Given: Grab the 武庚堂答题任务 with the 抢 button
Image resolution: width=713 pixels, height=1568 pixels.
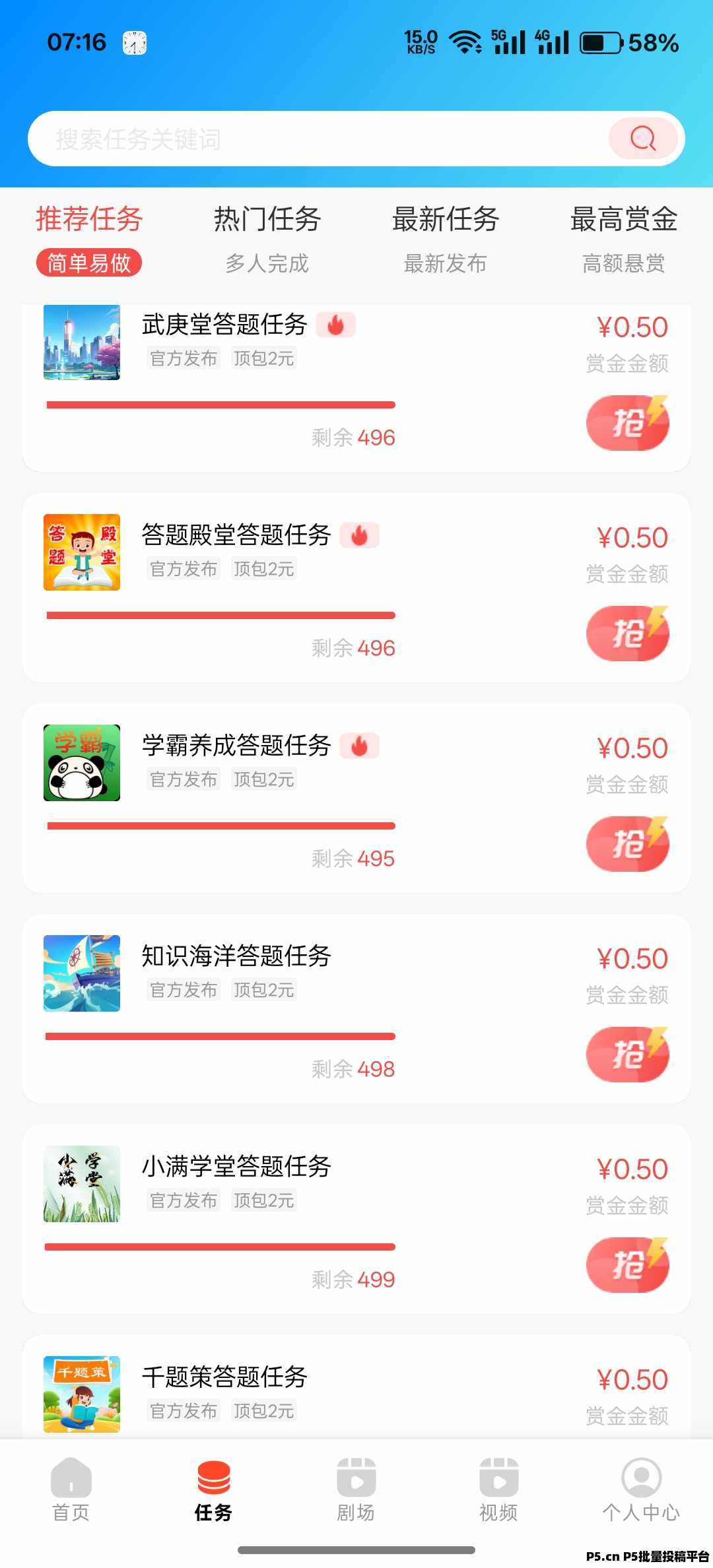Looking at the screenshot, I should (x=627, y=423).
